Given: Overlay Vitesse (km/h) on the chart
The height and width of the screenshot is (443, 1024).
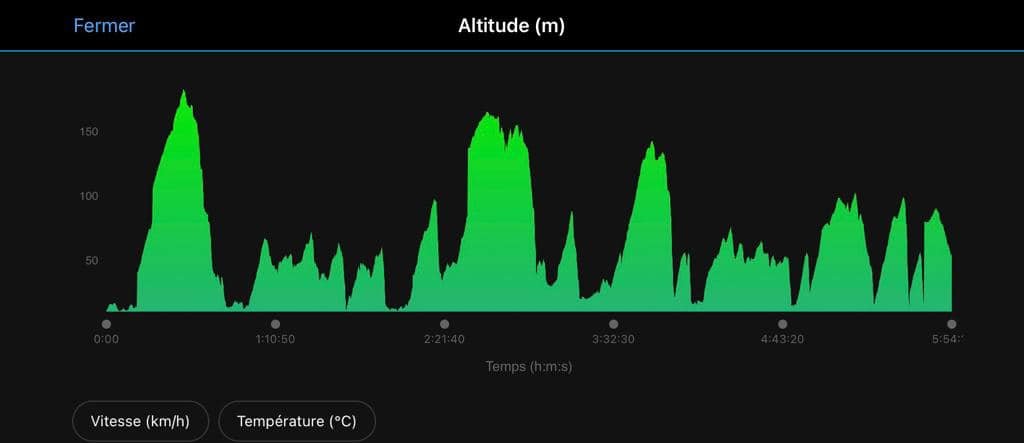Looking at the screenshot, I should (140, 421).
